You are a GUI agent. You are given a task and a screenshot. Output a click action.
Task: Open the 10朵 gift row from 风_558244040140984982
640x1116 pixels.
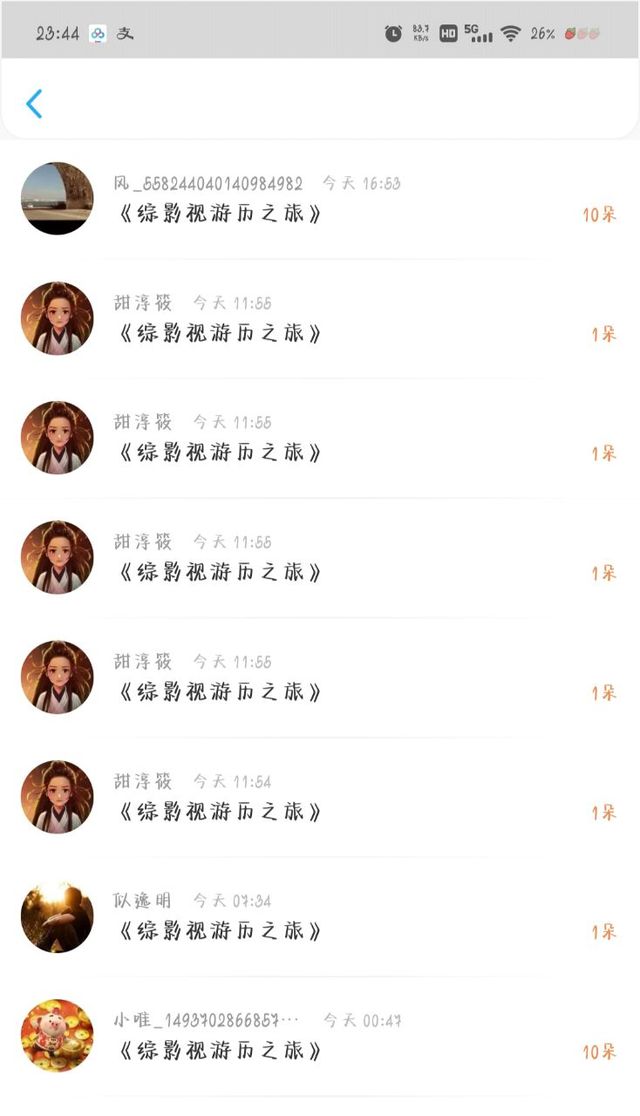click(x=320, y=199)
